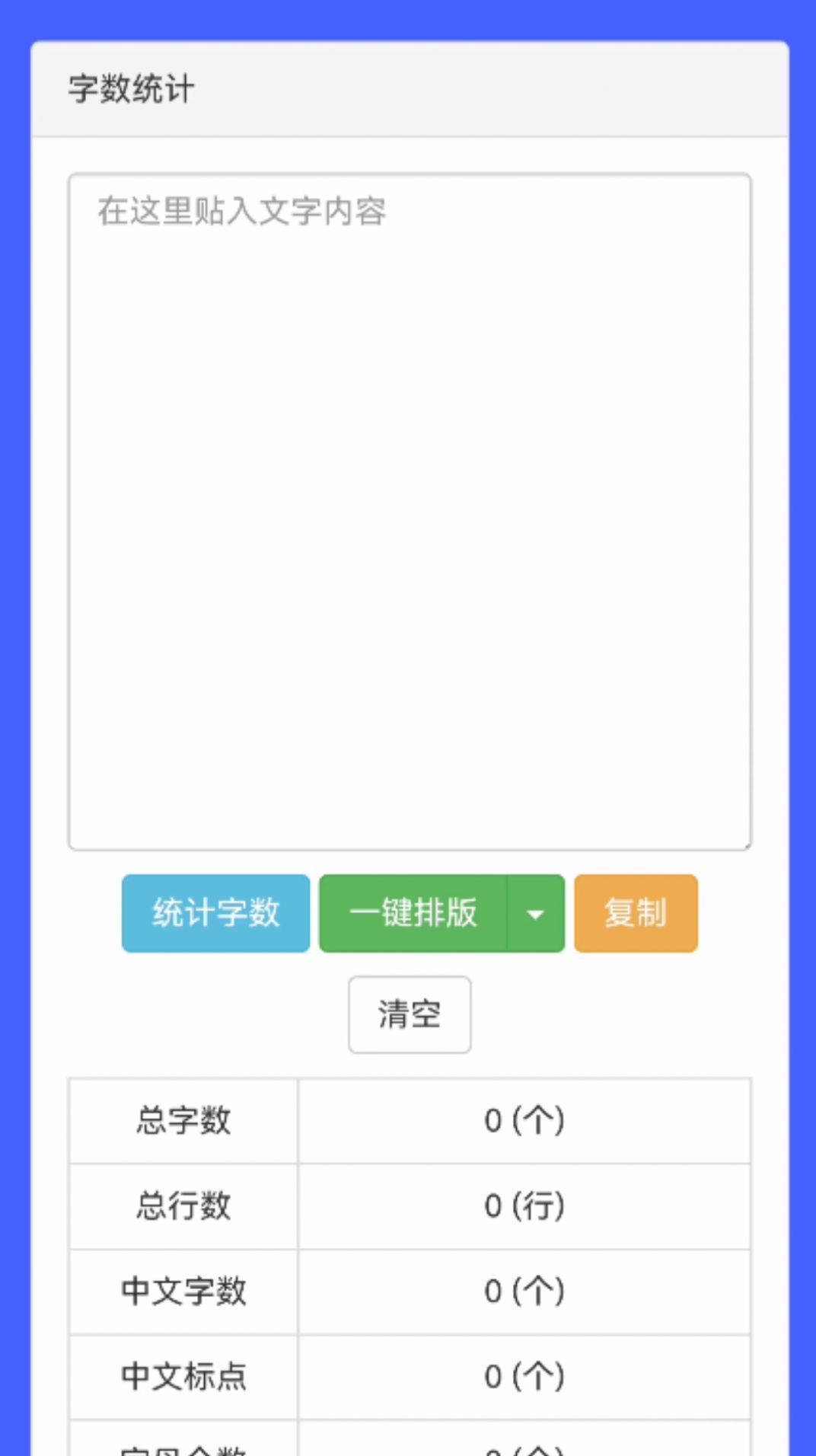Click the Chinese character count value
This screenshot has width=816, height=1456.
(524, 1292)
